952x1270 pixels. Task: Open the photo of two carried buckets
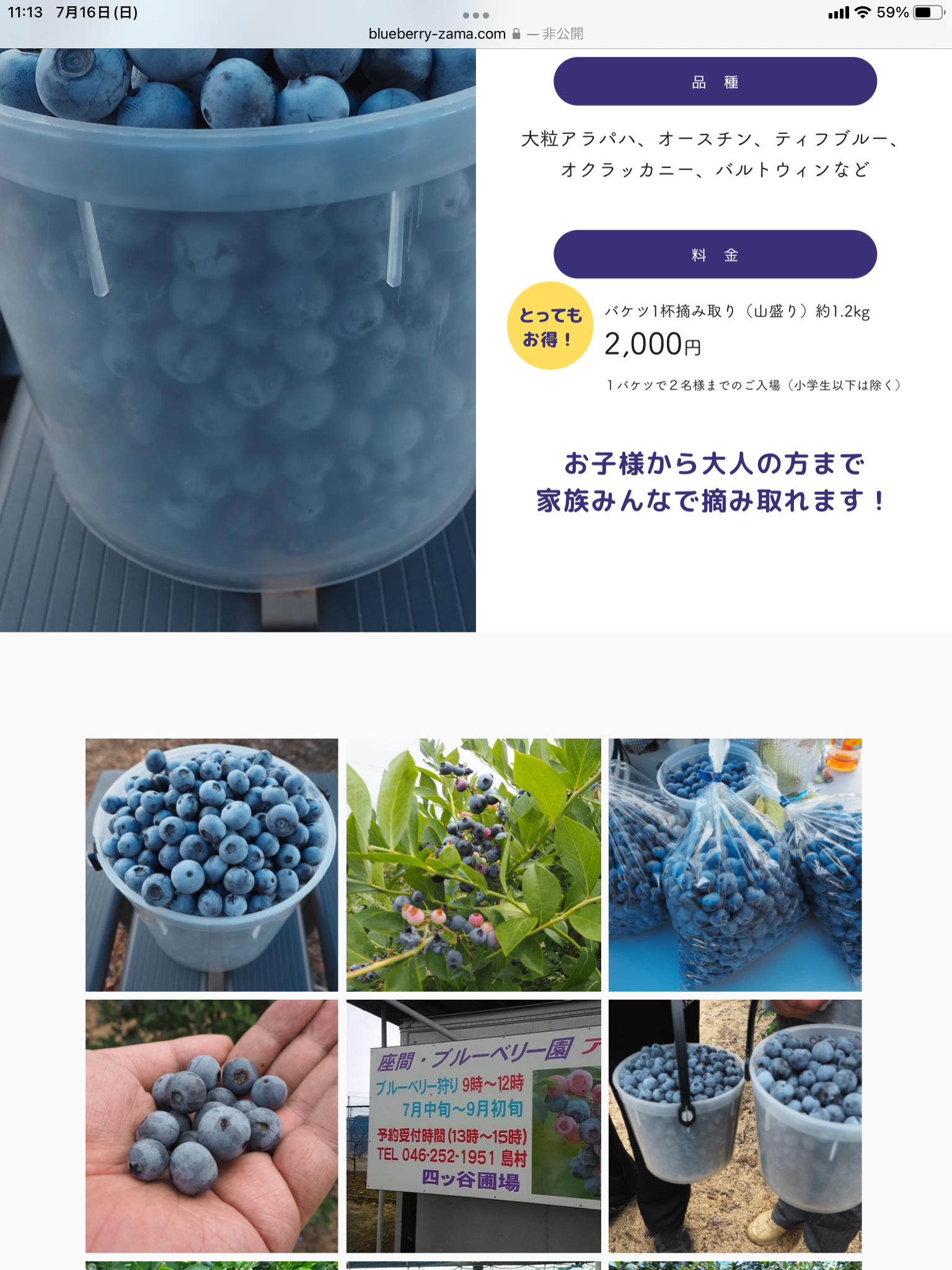click(735, 1126)
